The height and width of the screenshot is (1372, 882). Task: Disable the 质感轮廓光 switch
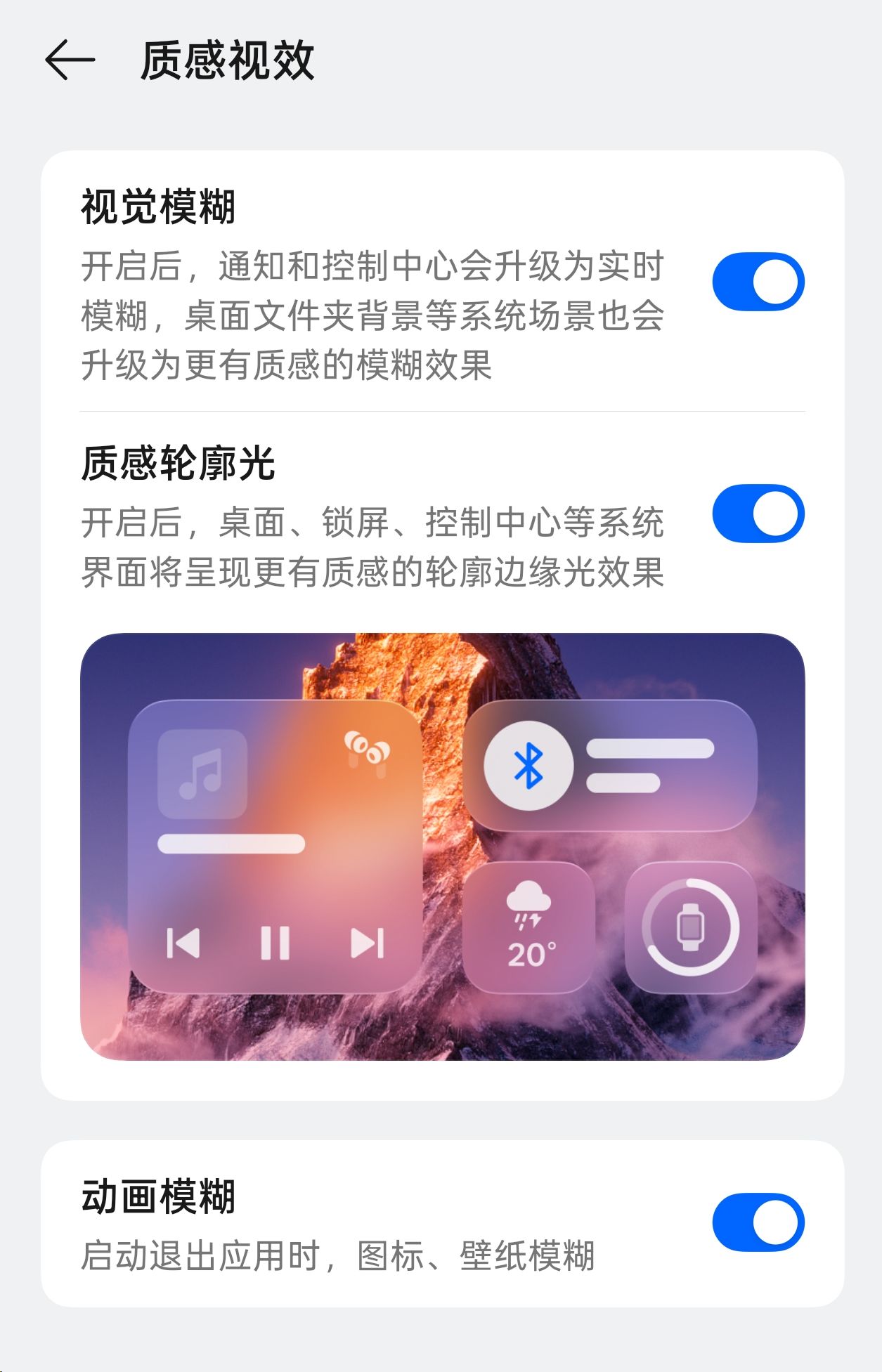click(x=758, y=514)
